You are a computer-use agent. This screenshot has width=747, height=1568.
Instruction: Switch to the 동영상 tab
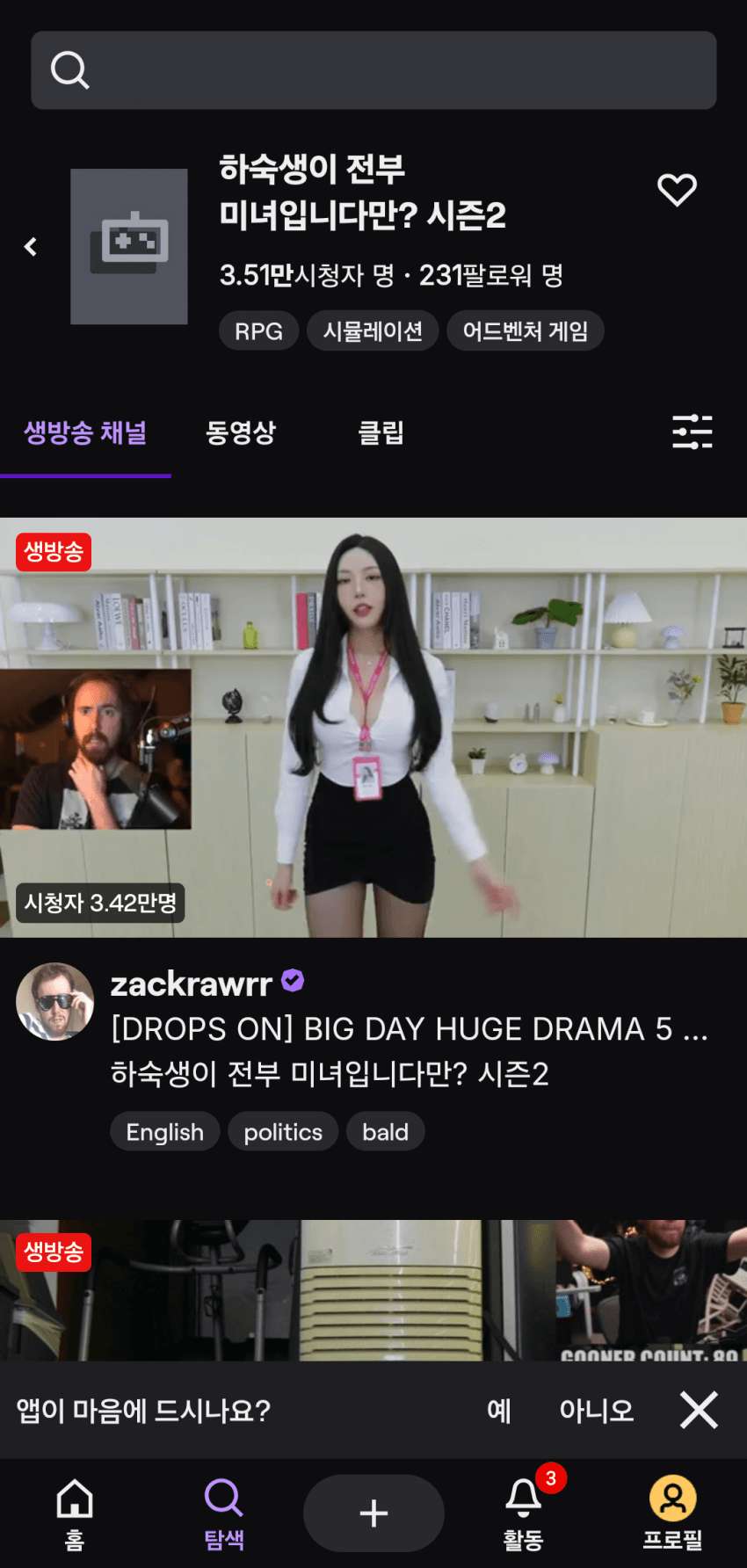tap(241, 432)
